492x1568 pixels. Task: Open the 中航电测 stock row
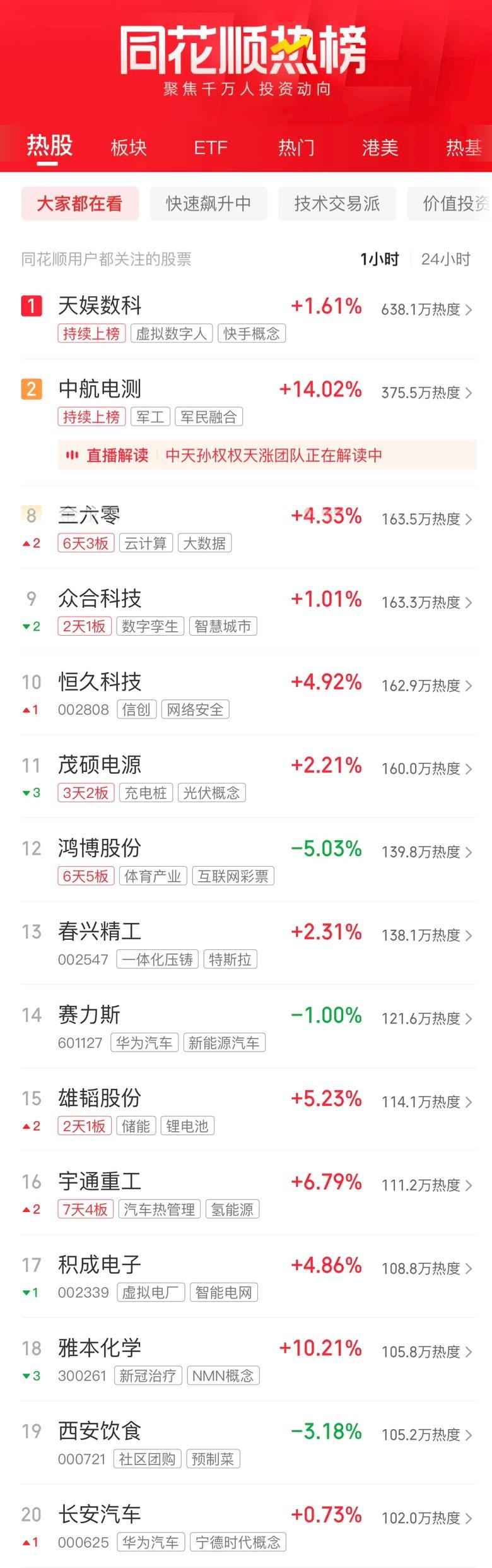pyautogui.click(x=100, y=389)
